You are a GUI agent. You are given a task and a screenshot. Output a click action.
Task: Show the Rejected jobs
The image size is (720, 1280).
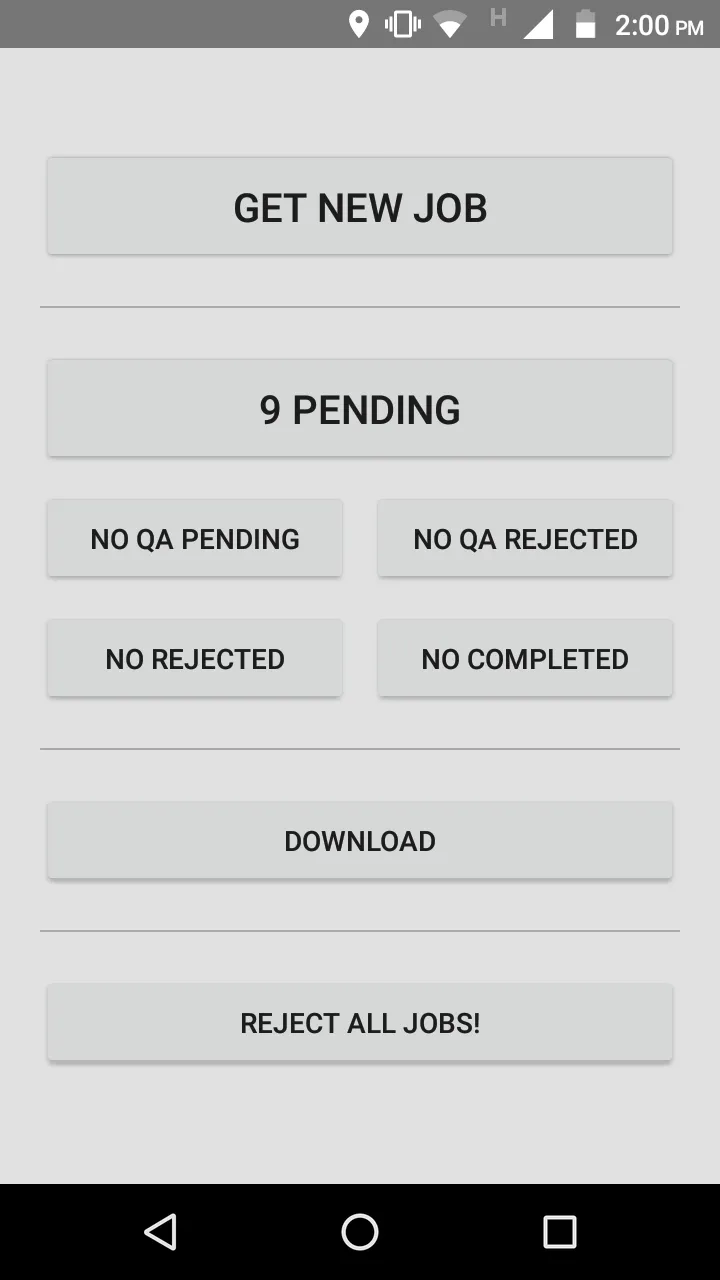tap(195, 659)
